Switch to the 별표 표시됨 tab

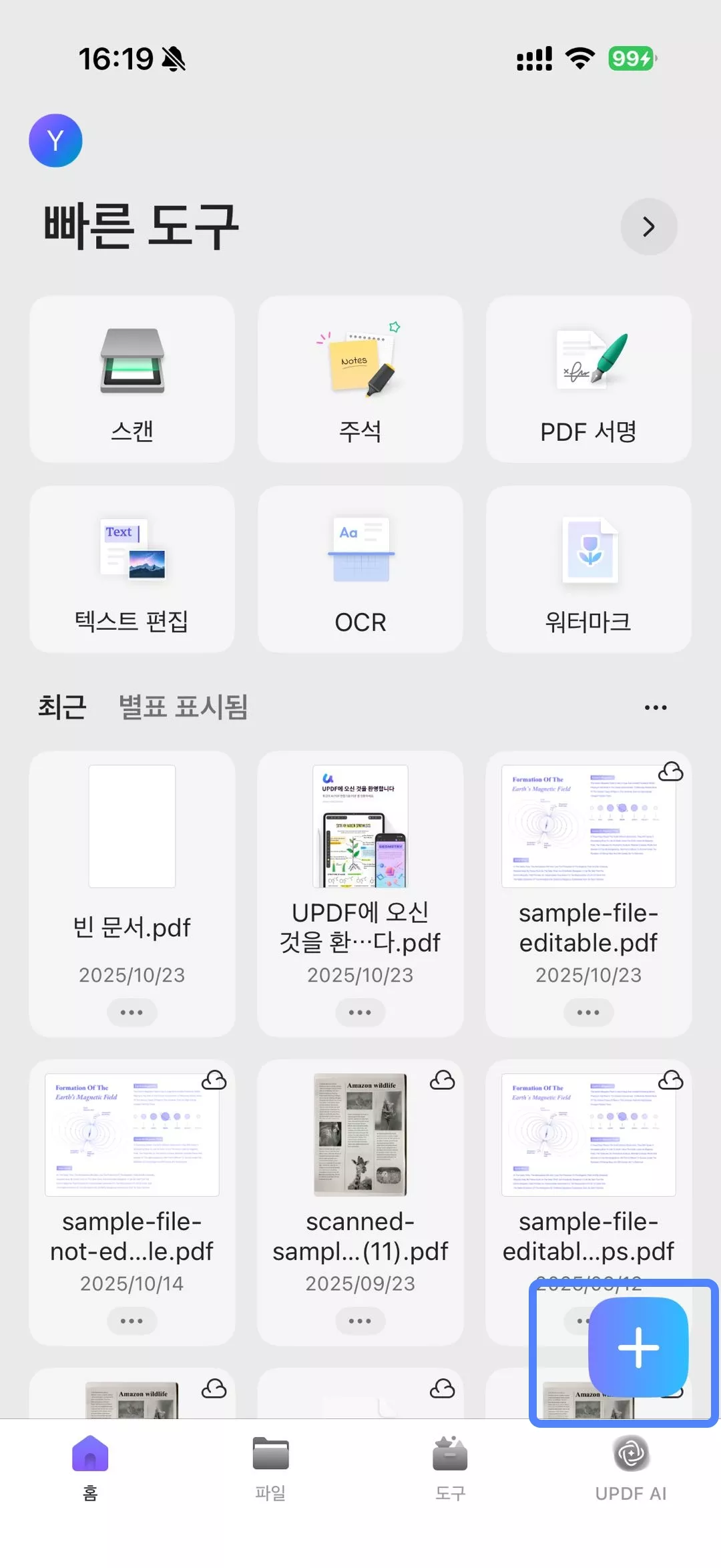182,709
